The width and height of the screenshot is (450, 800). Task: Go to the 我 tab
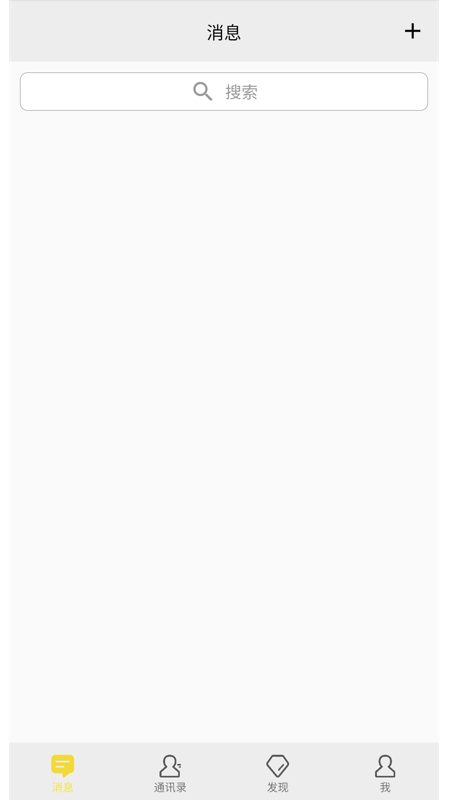point(385,773)
